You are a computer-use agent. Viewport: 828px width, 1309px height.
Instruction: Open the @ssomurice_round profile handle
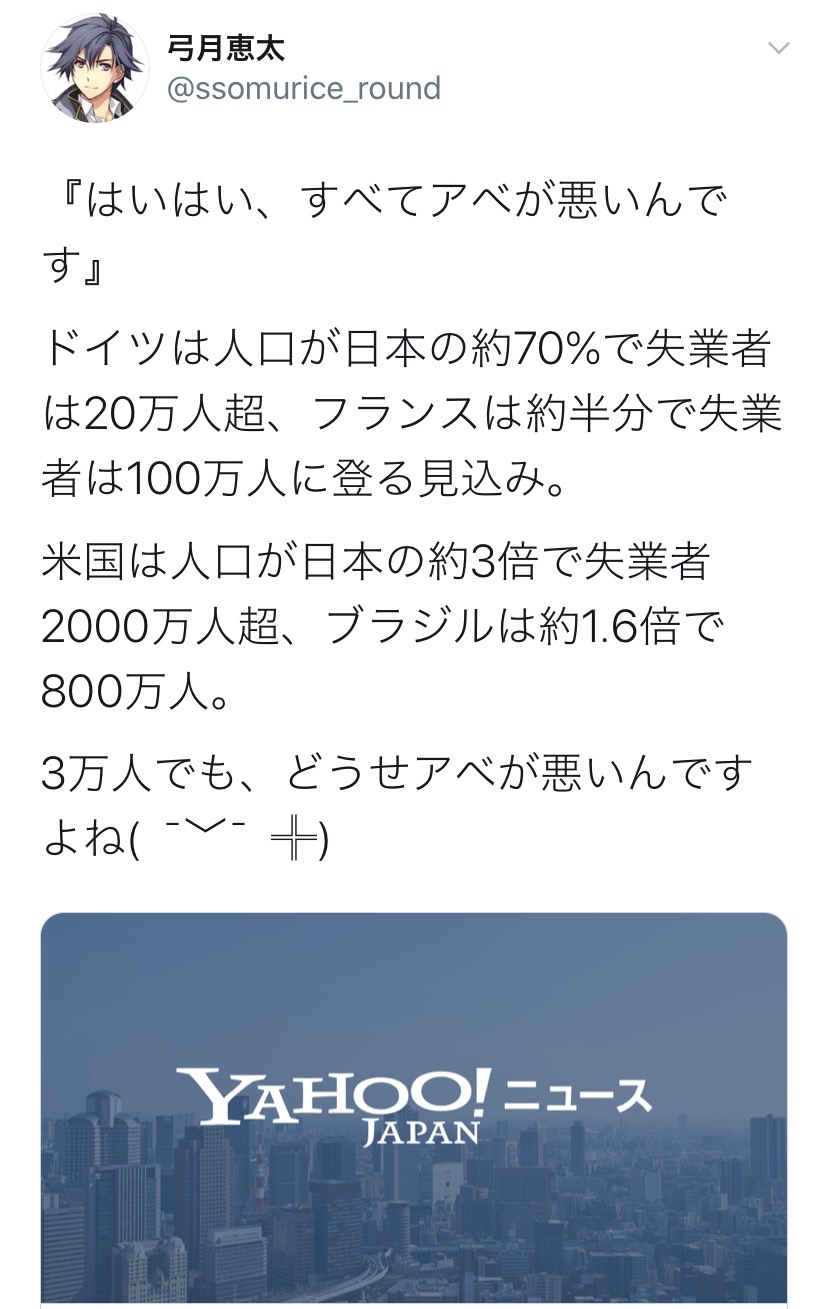(x=302, y=88)
